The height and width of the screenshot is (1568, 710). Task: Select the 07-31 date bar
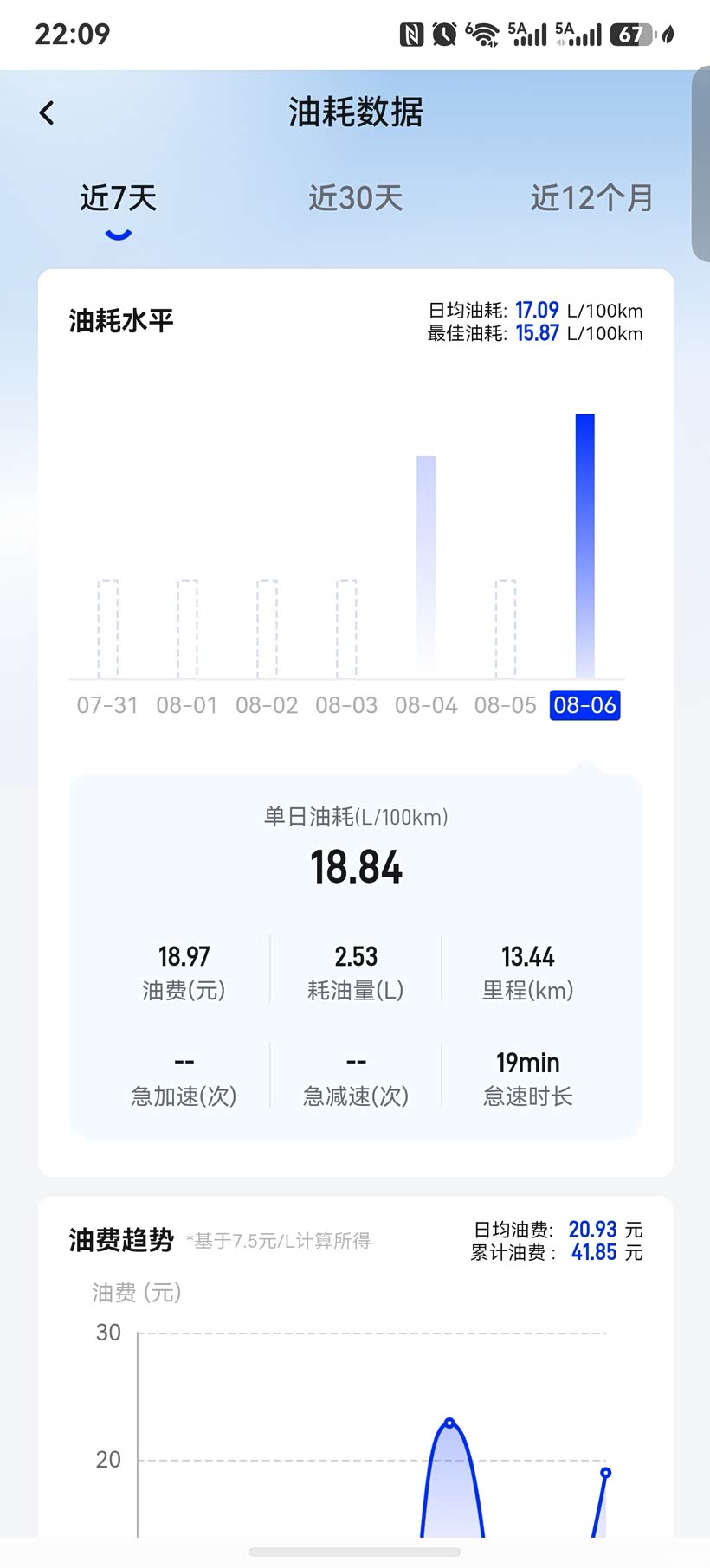108,629
